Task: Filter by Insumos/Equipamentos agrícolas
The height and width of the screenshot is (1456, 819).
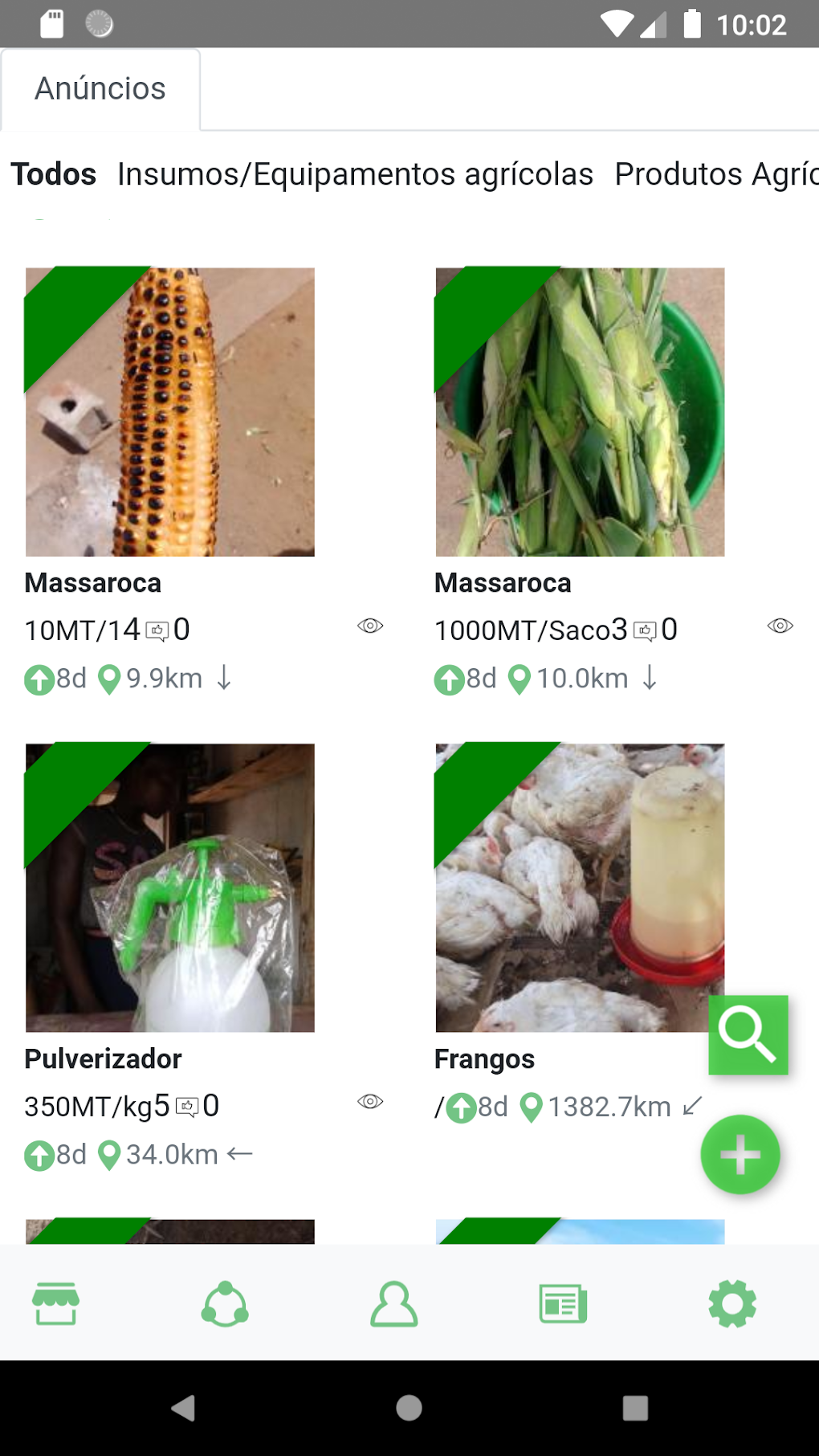Action: pos(355,174)
